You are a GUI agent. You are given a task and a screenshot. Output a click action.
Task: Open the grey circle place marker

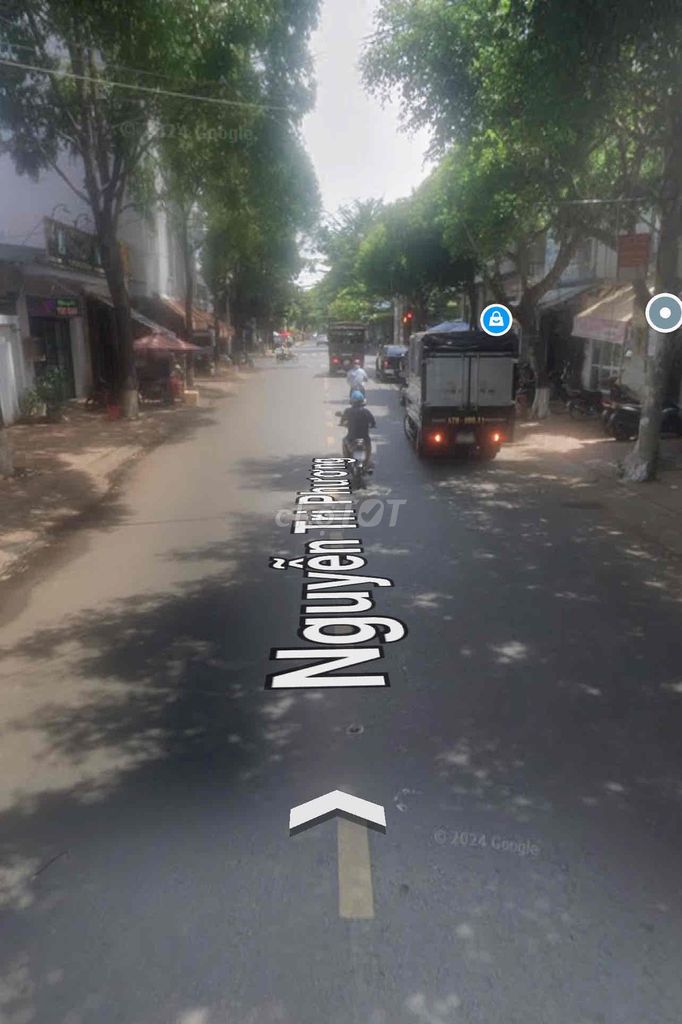click(664, 313)
